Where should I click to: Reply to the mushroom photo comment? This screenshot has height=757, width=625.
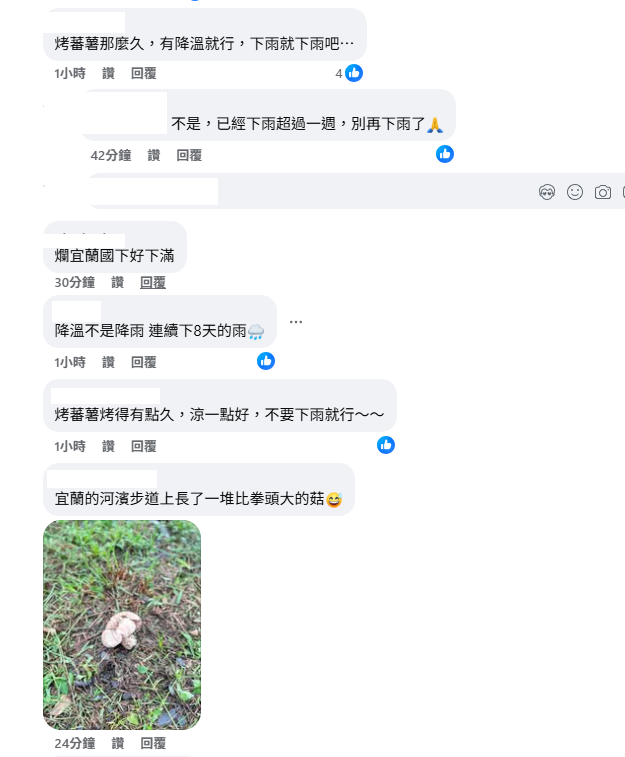coord(153,743)
